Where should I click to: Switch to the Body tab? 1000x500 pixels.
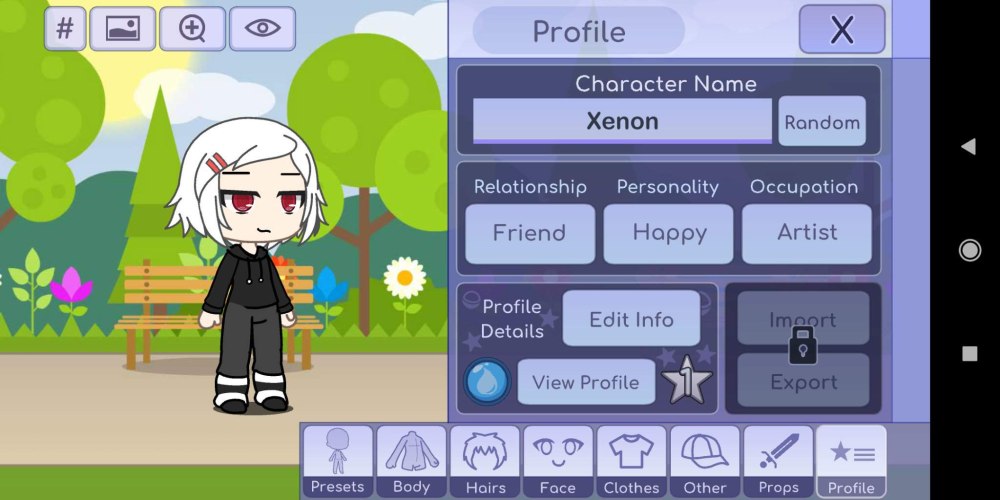point(411,461)
